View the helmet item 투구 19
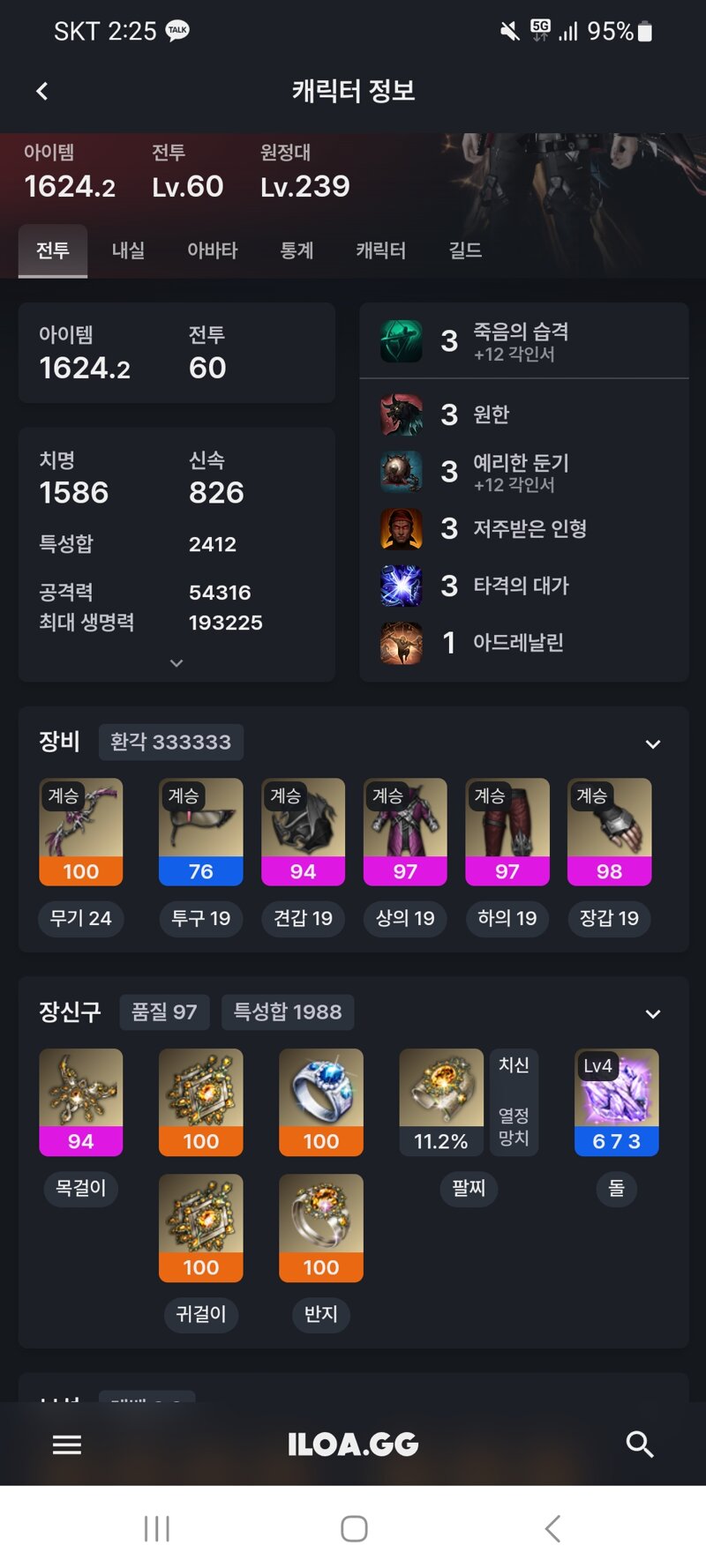The width and height of the screenshot is (706, 1568). tap(200, 832)
